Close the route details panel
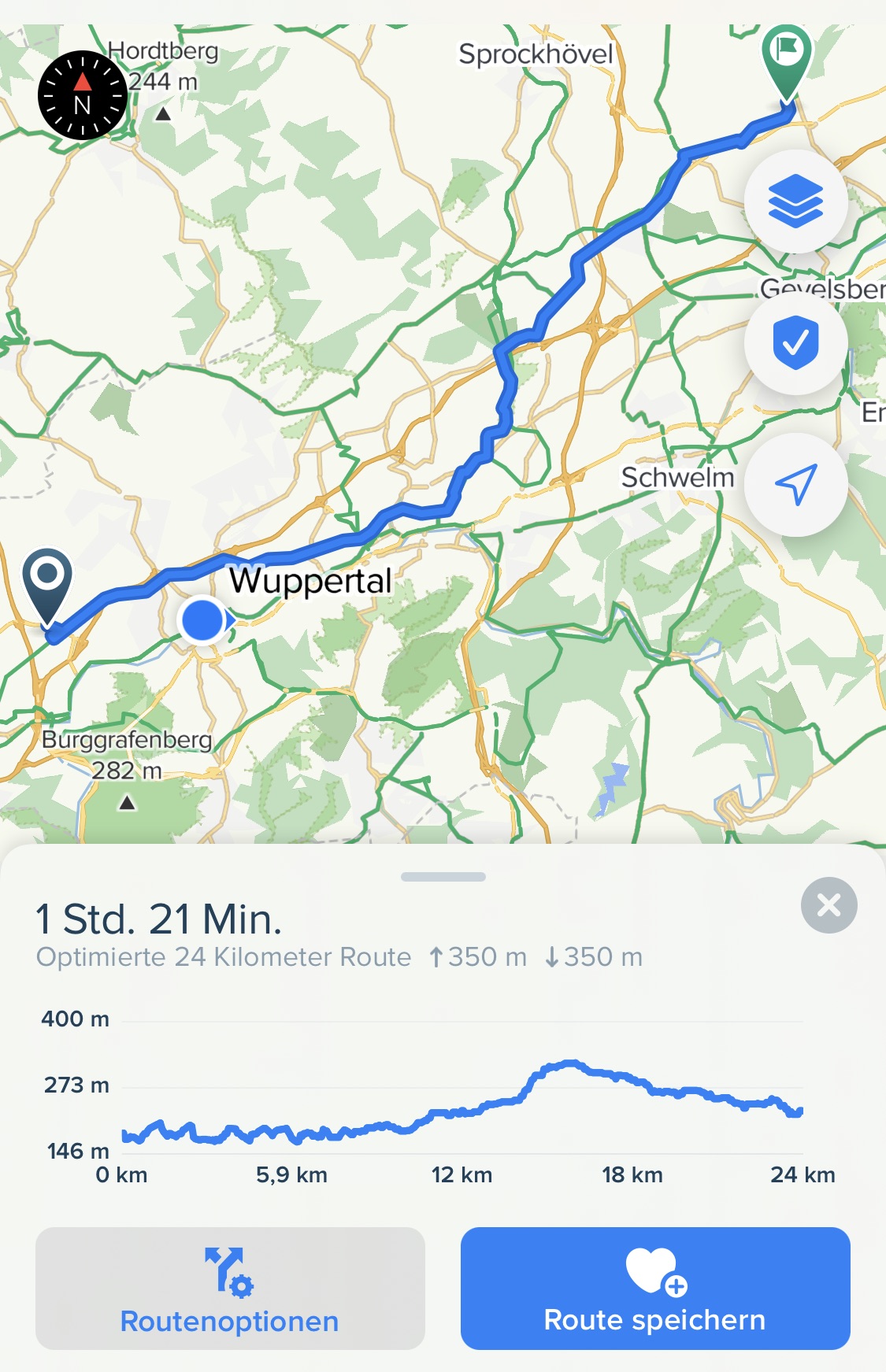Screen dimensions: 886x1372 click(829, 905)
